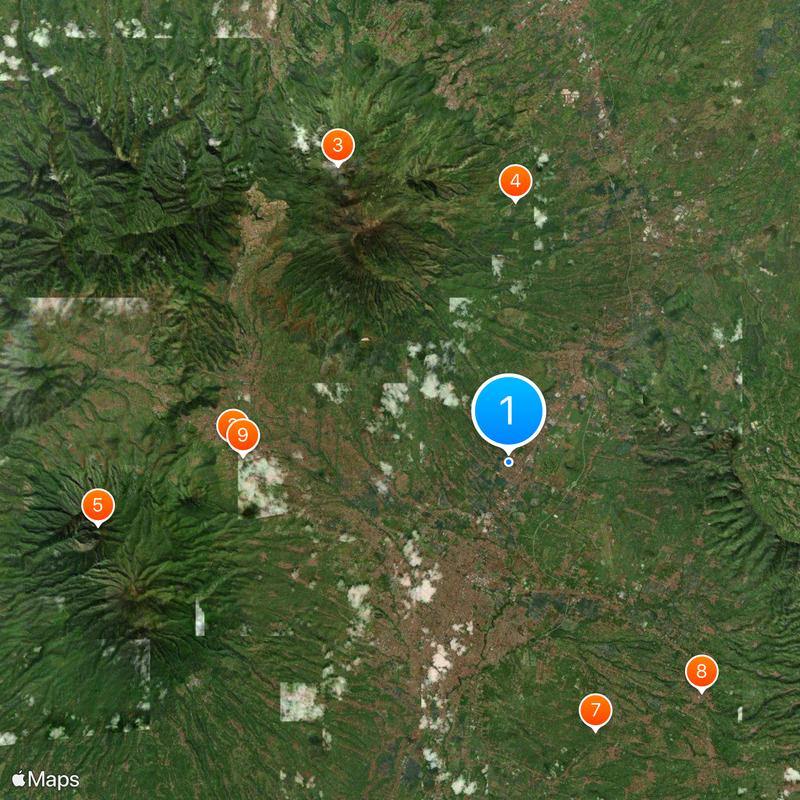Tap map pin number 9

(243, 436)
